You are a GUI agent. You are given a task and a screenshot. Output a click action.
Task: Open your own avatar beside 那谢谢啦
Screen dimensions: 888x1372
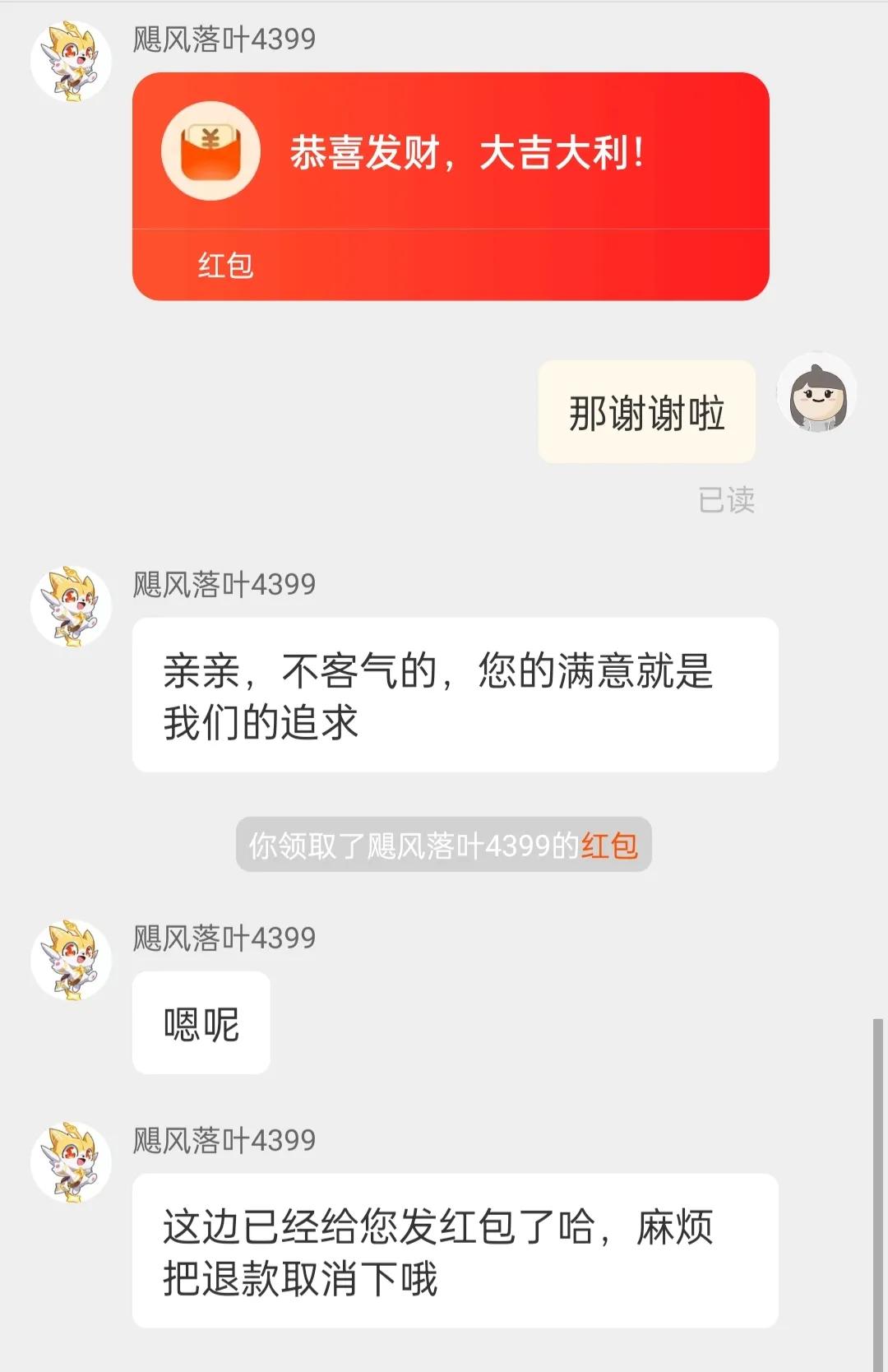817,392
